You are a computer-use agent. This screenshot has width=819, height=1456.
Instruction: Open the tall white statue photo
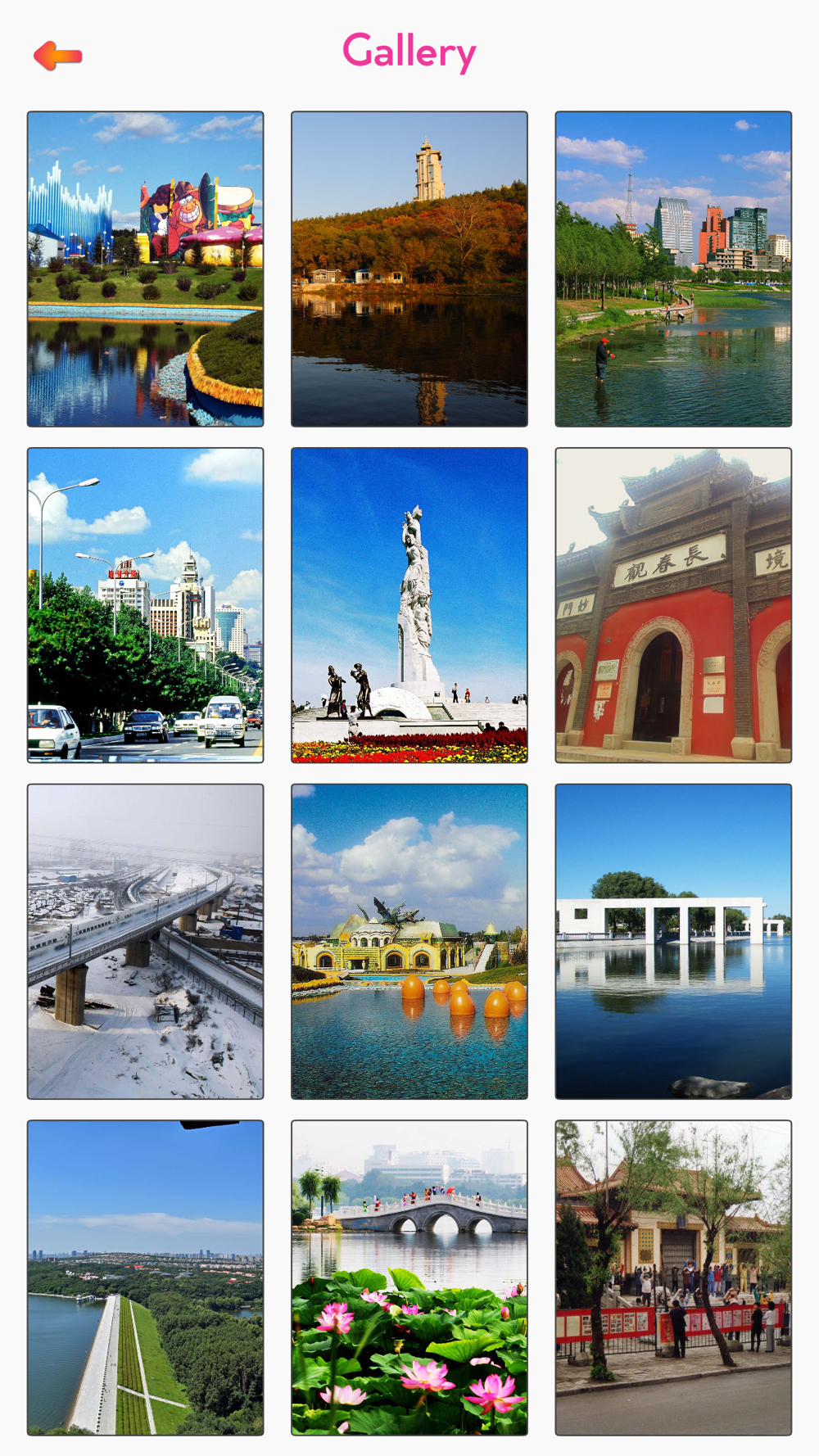(409, 605)
